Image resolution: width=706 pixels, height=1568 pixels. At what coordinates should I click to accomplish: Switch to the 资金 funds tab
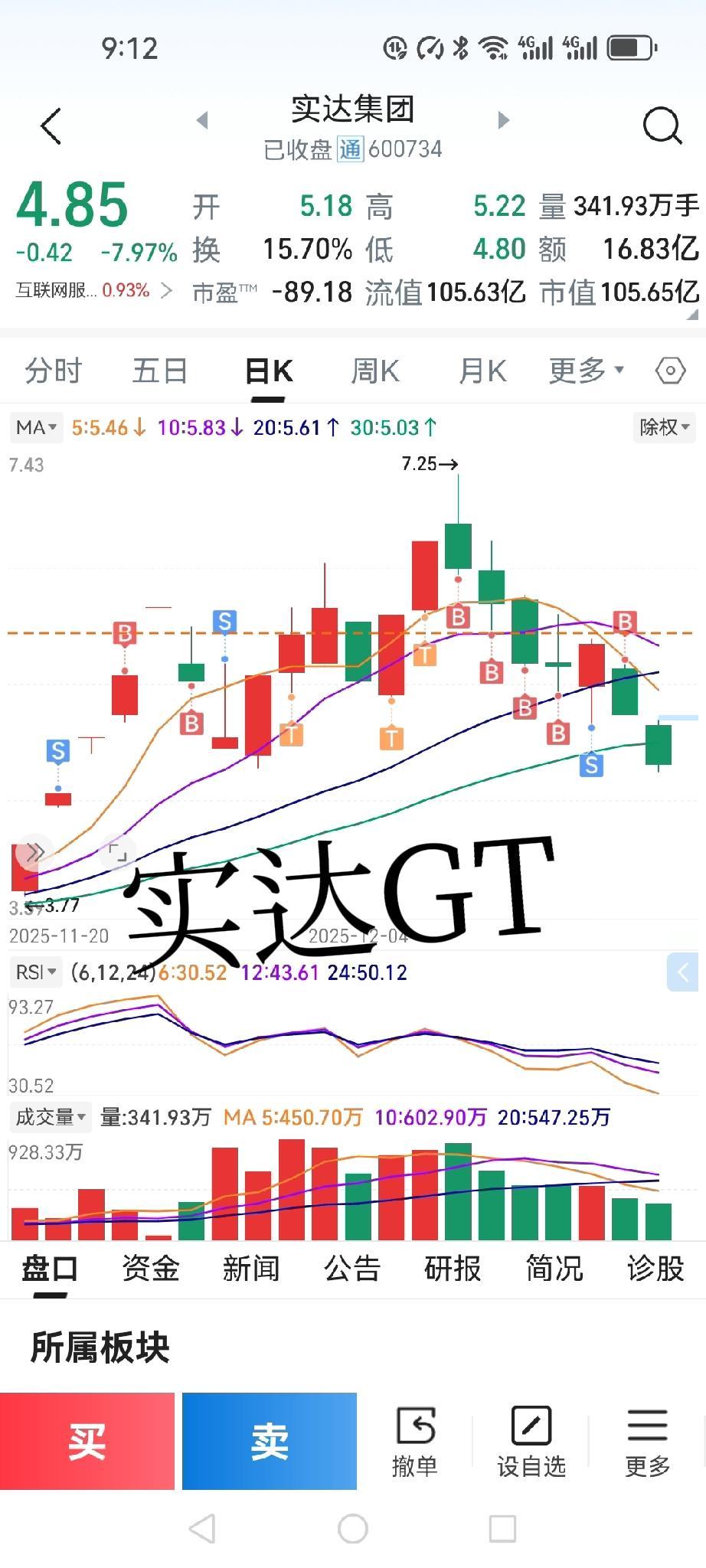coord(150,1269)
